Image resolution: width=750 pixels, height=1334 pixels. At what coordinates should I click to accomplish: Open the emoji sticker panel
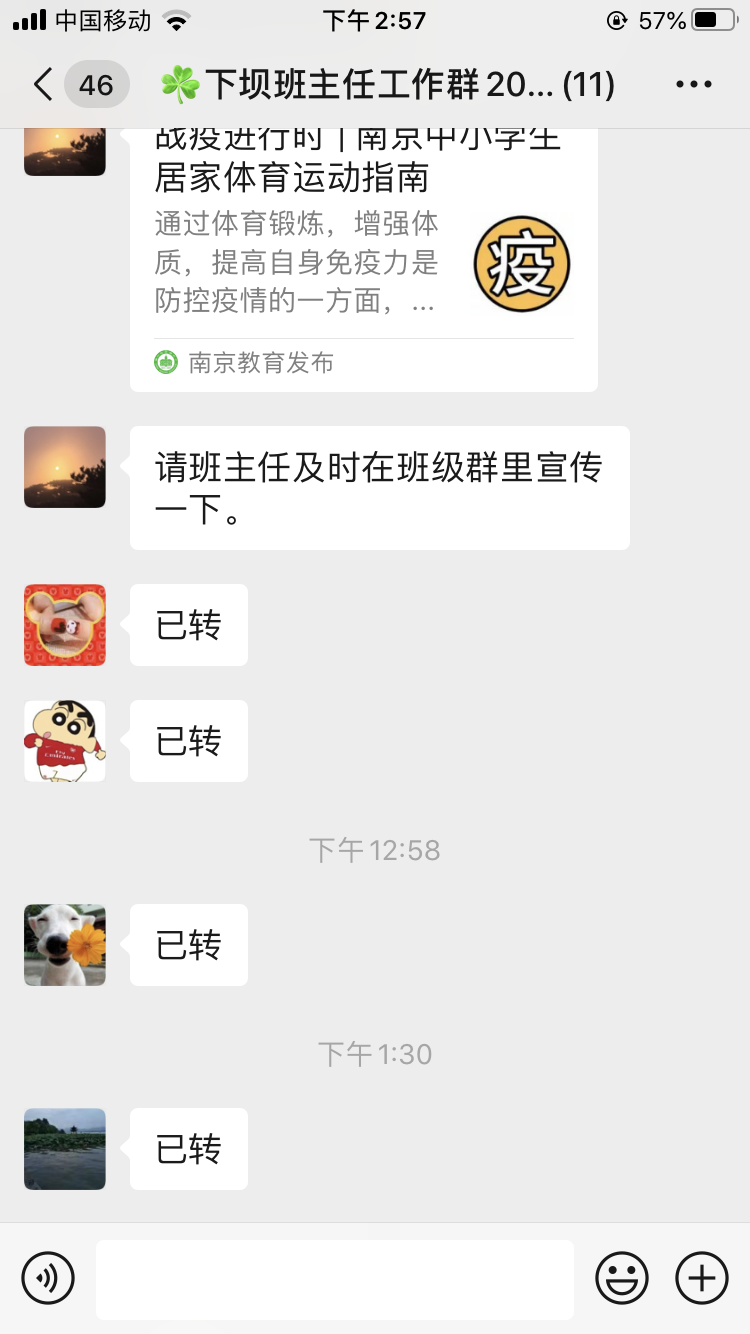click(622, 1278)
